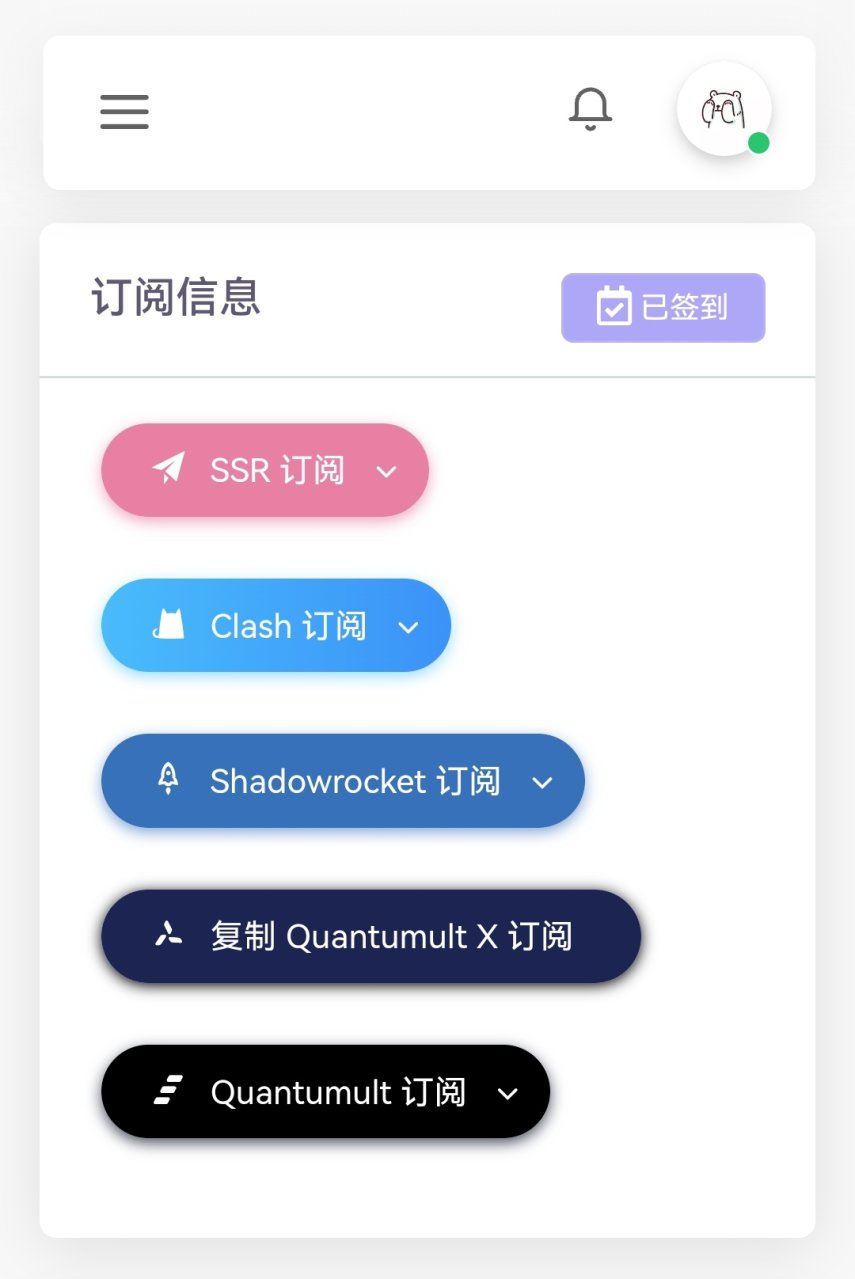Open the bear profile avatar

point(723,109)
